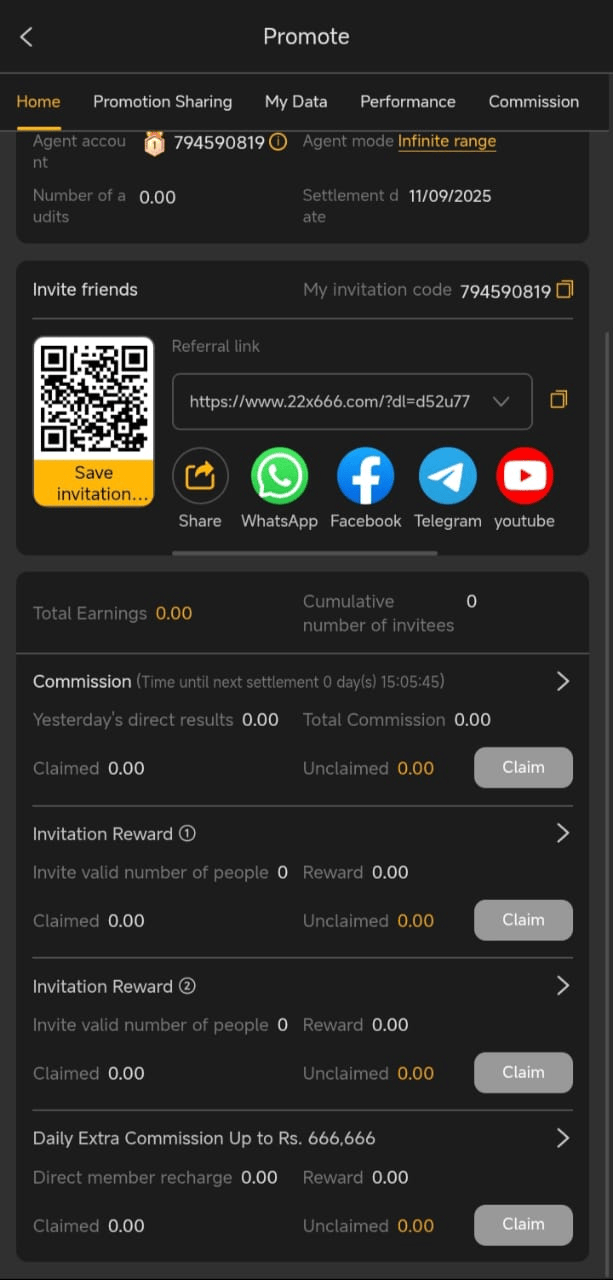Open the Commission tab
The height and width of the screenshot is (1280, 613).
coord(533,101)
